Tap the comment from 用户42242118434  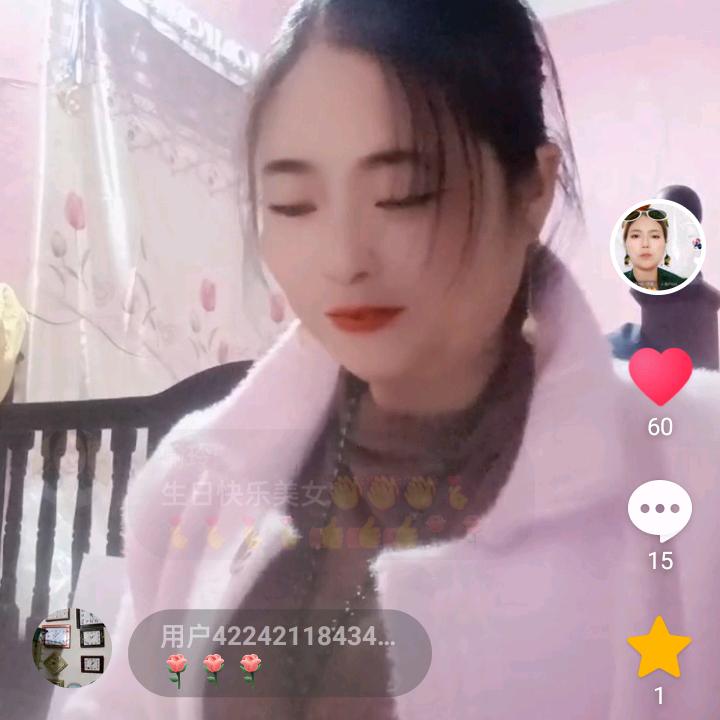(280, 652)
